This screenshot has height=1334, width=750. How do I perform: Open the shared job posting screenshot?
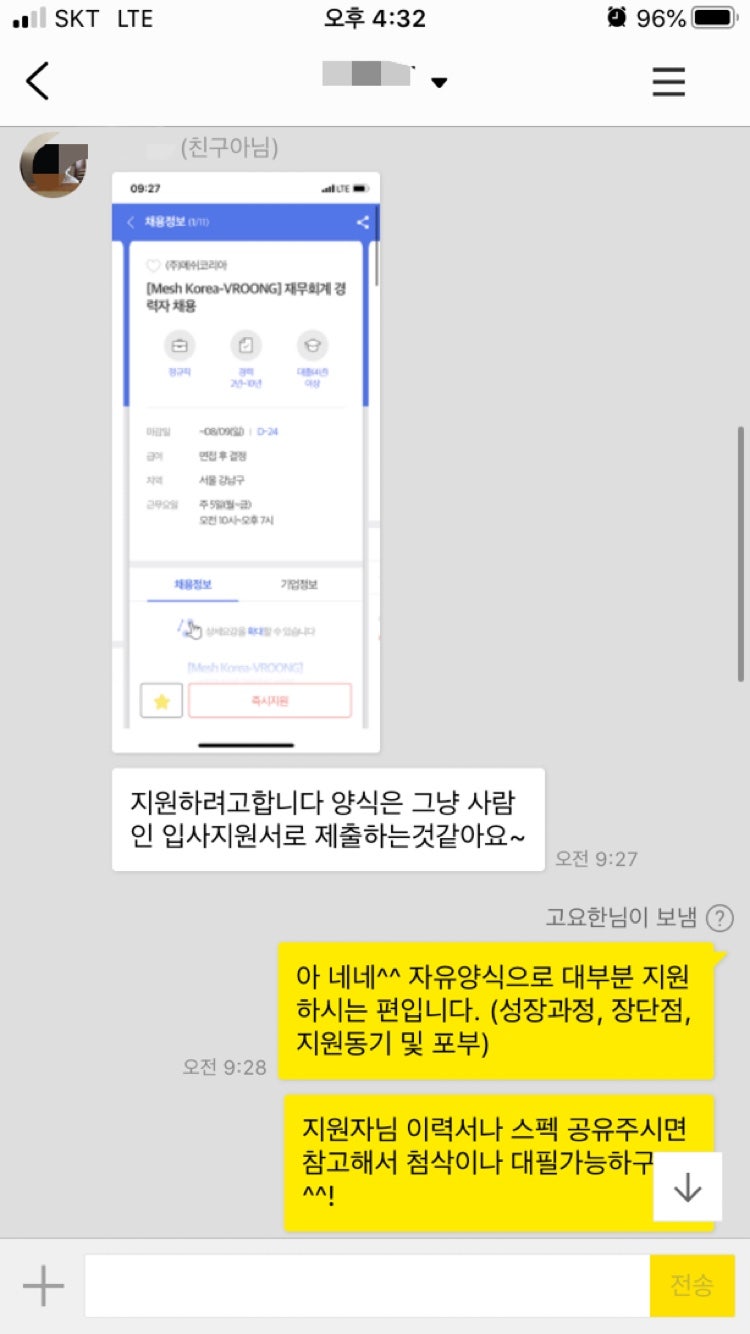tap(246, 462)
